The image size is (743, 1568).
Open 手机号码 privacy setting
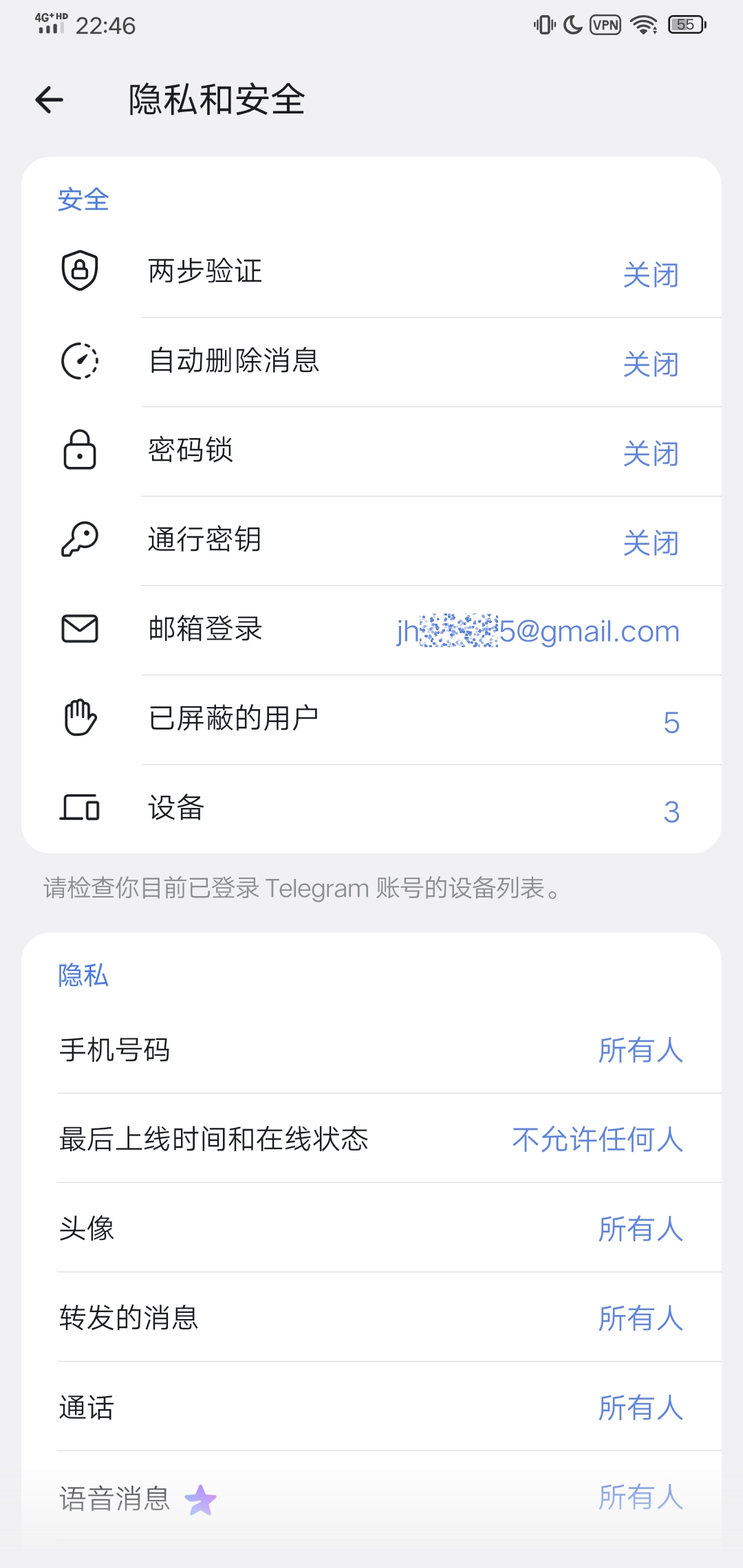tap(371, 1050)
